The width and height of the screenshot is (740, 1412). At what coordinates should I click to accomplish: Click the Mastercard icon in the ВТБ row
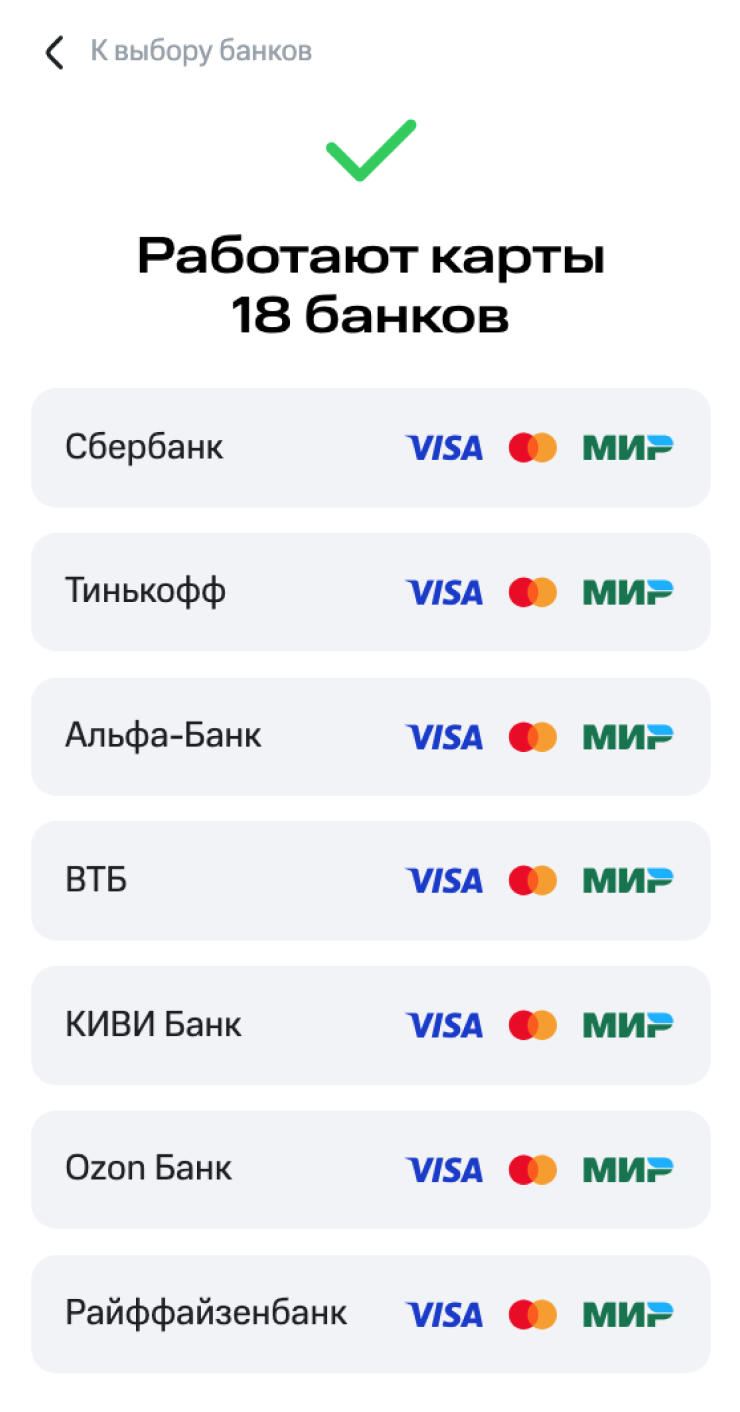click(532, 880)
